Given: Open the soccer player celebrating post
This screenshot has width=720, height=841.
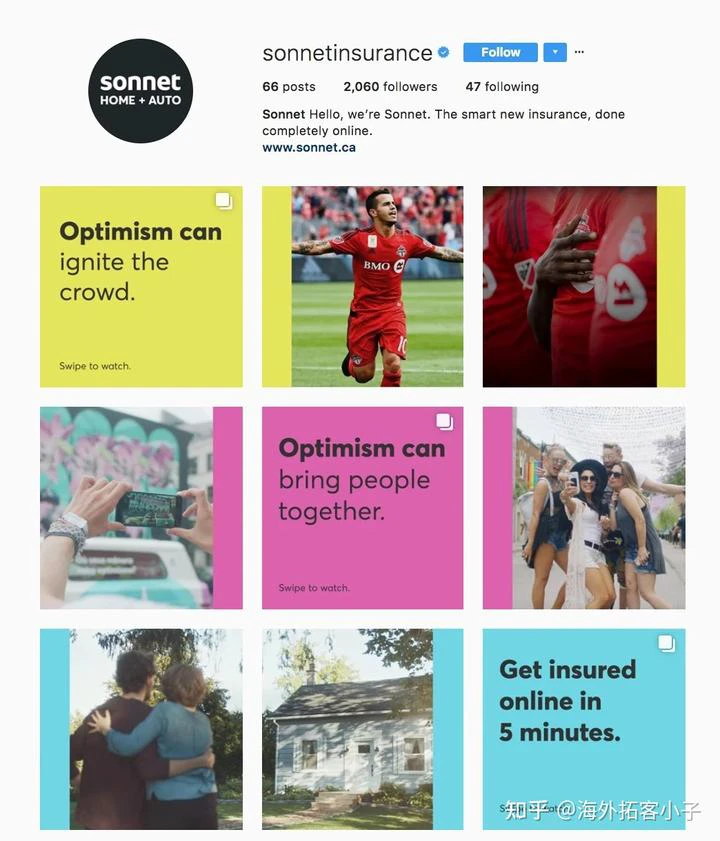Looking at the screenshot, I should click(363, 287).
